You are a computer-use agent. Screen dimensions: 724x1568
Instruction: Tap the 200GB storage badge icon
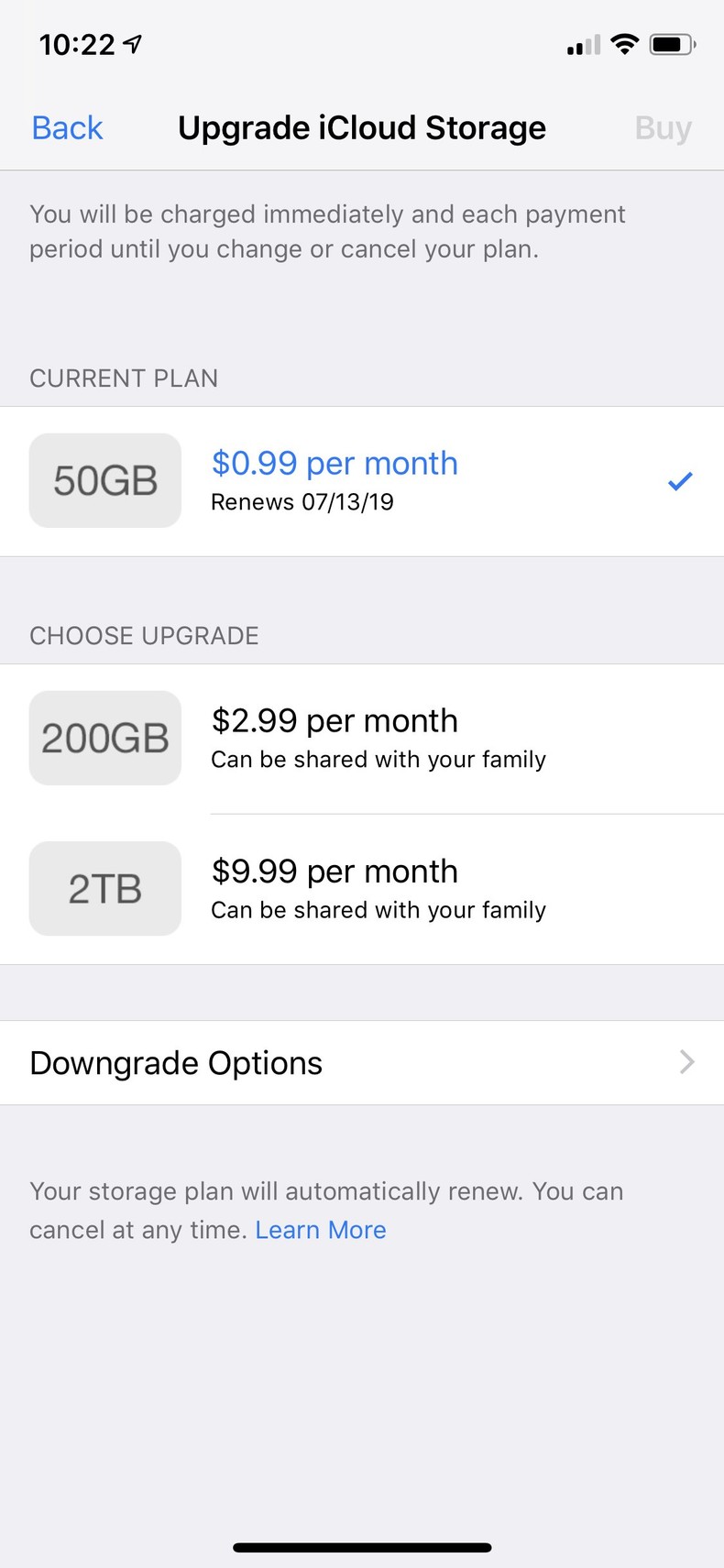tap(104, 738)
